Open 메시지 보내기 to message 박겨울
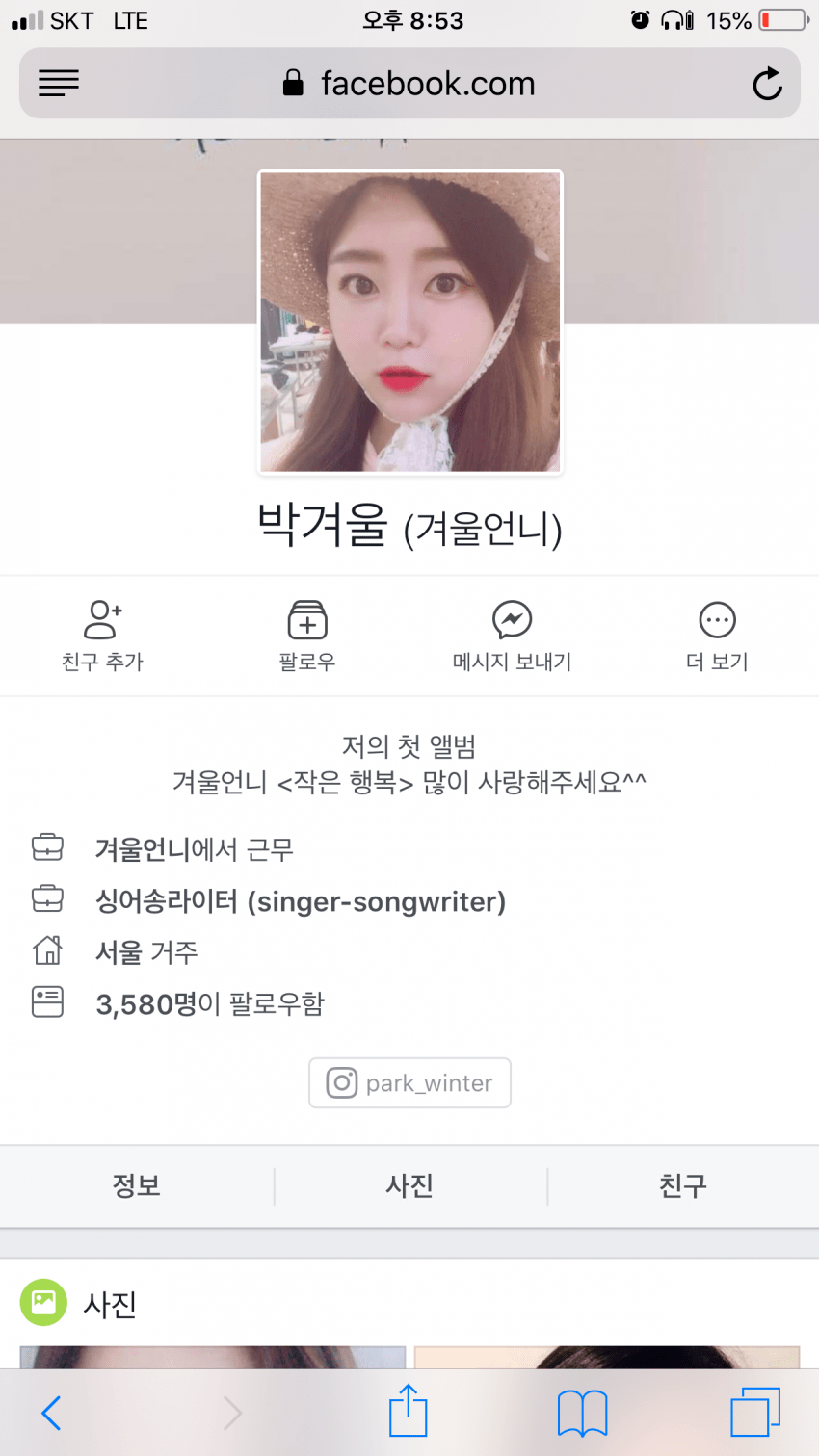 (x=512, y=619)
